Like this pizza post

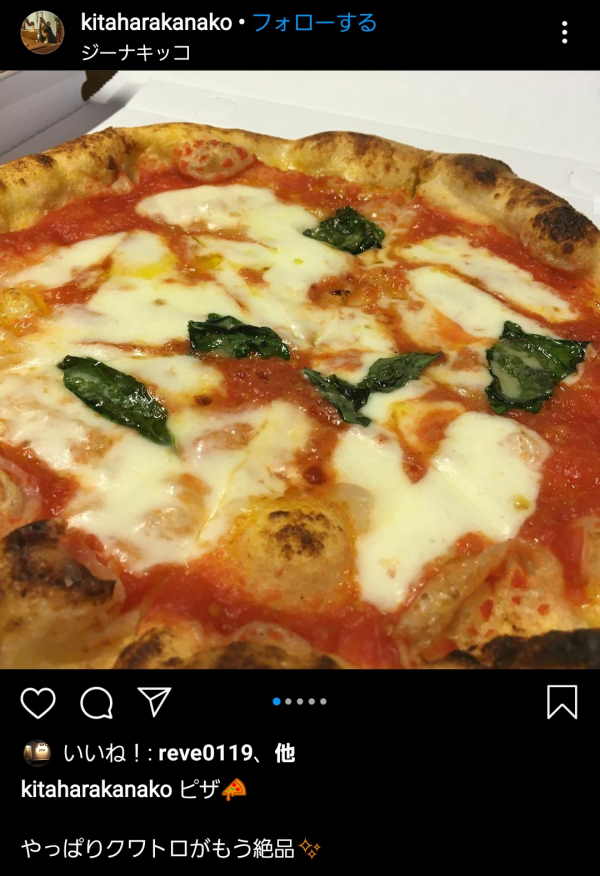point(38,703)
